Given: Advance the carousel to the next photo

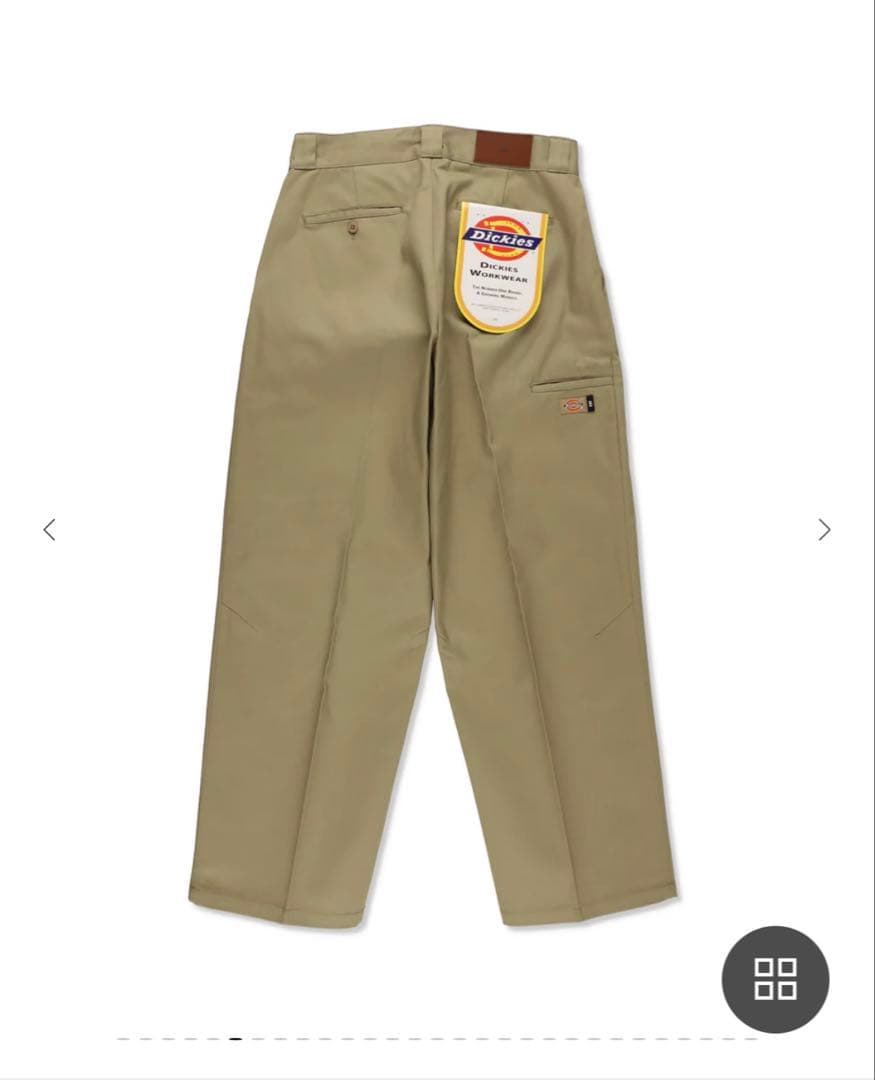Looking at the screenshot, I should pos(822,528).
